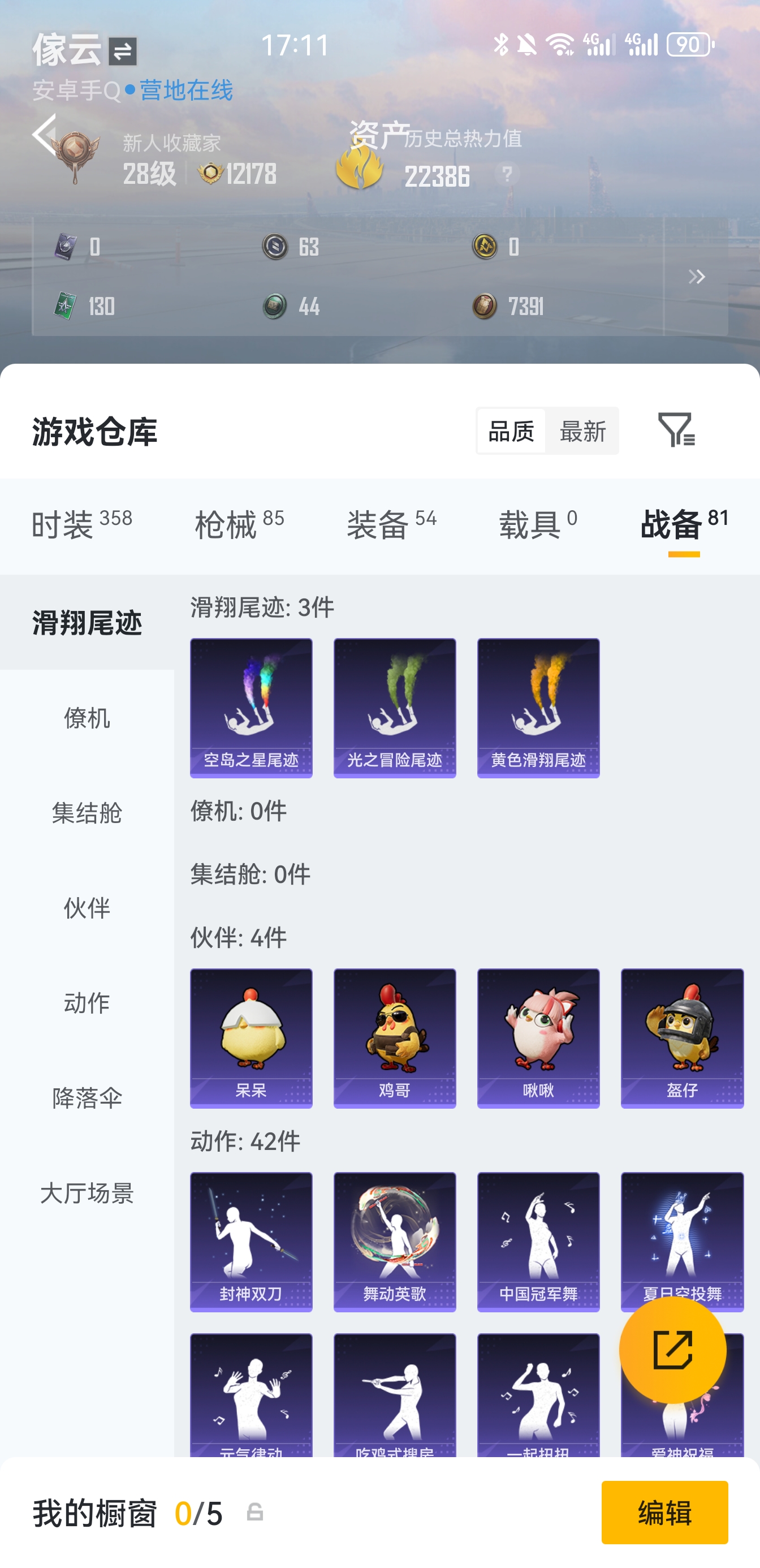Viewport: 760px width, 1568px height.
Task: Open the 鸡哥 companion card
Action: click(394, 1038)
